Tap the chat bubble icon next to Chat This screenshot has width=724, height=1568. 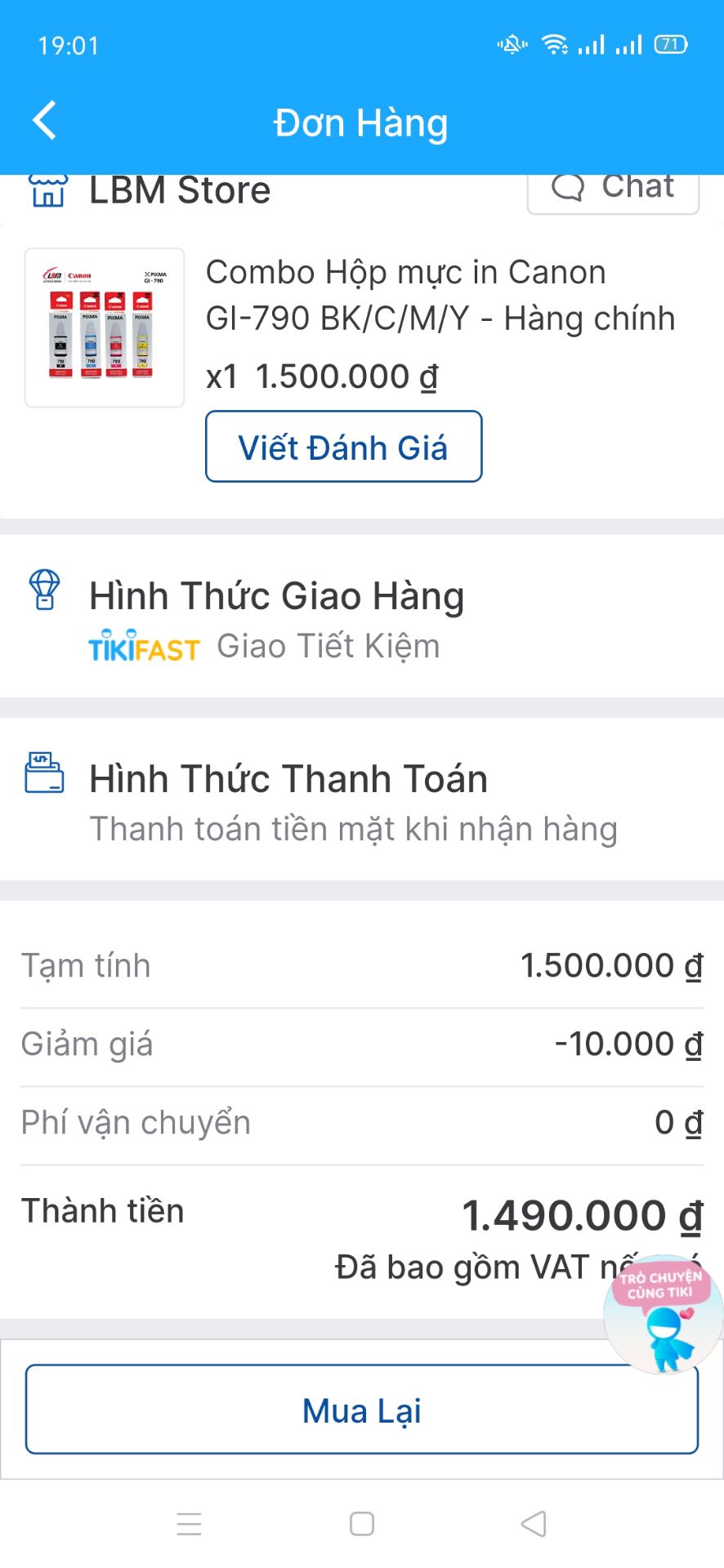point(569,188)
